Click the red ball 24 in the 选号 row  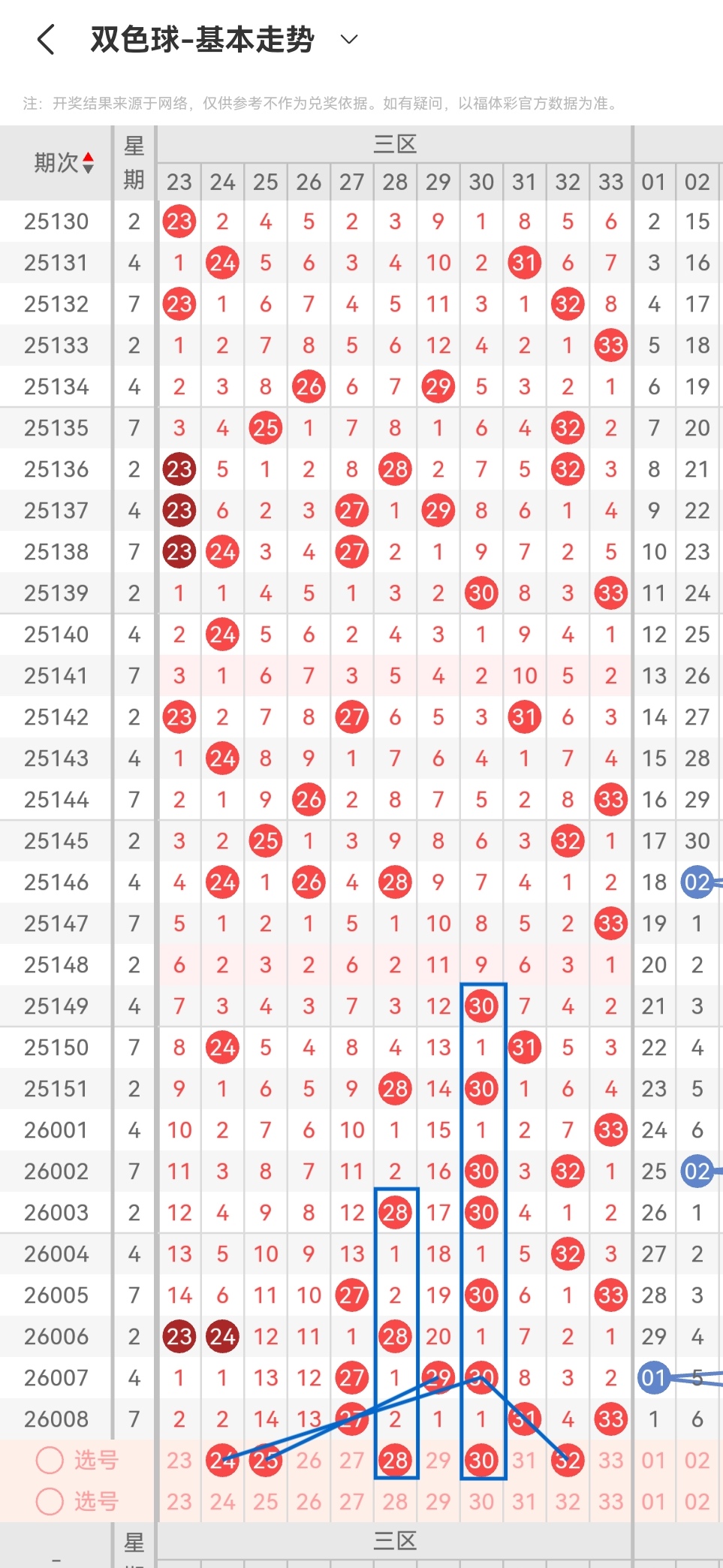(x=221, y=1459)
